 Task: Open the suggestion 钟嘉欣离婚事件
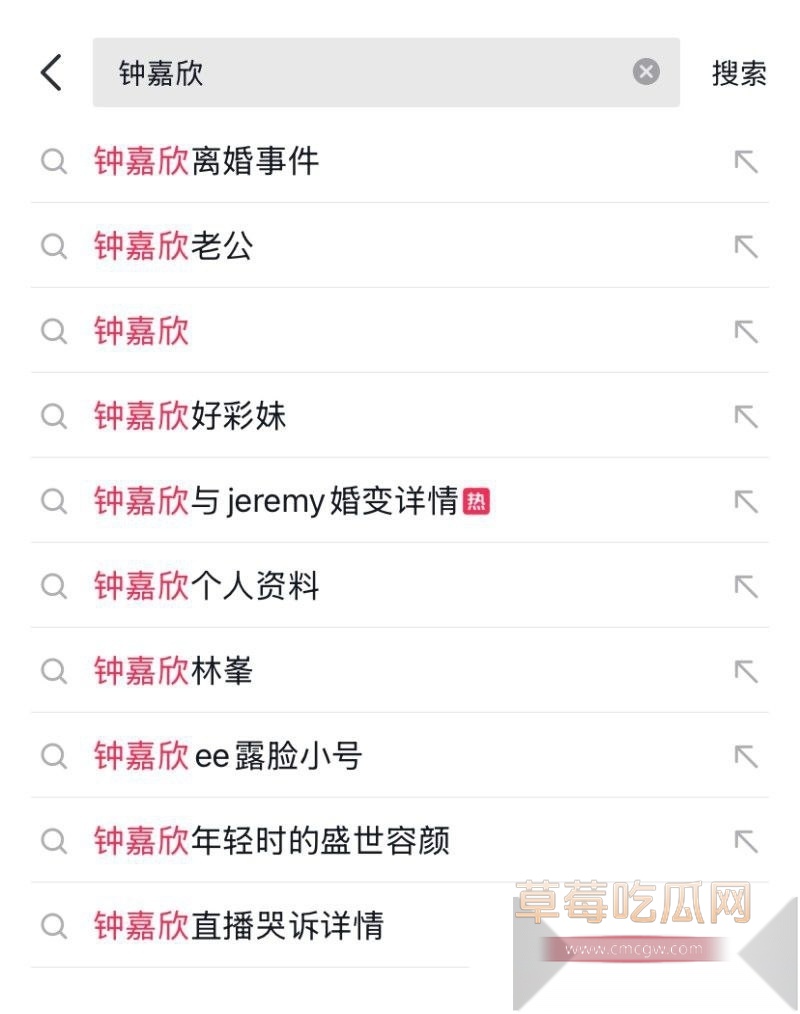pos(205,163)
